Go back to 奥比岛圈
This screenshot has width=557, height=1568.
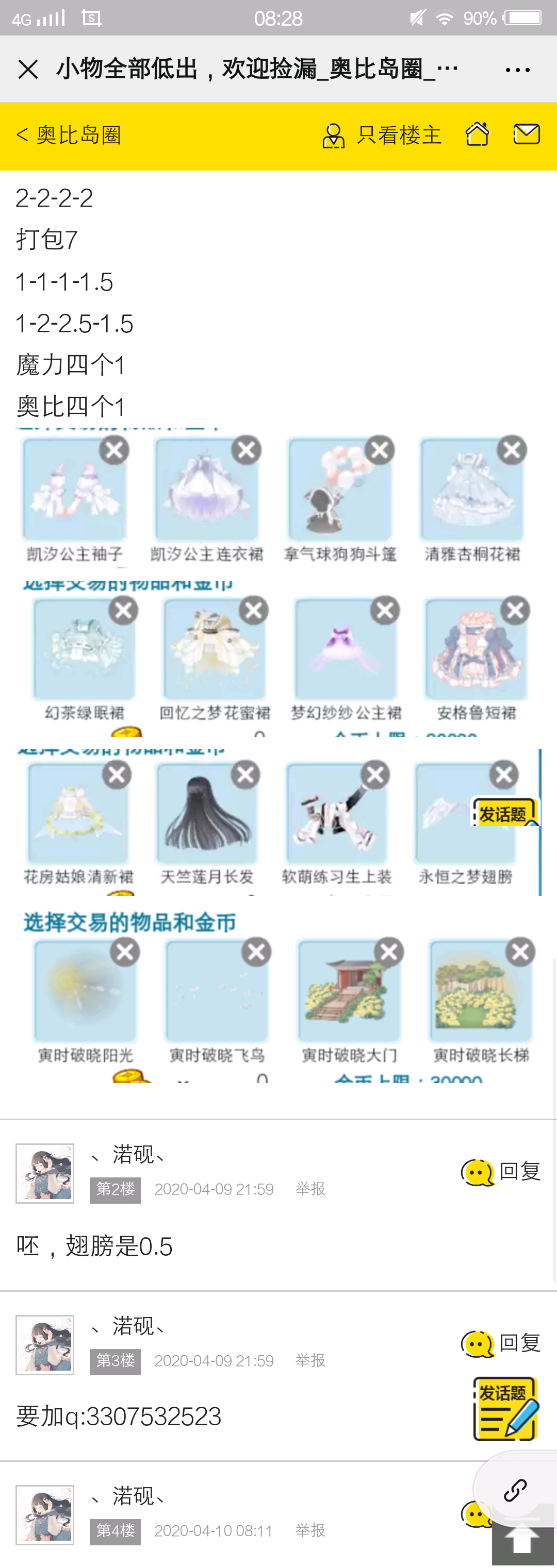click(x=69, y=135)
